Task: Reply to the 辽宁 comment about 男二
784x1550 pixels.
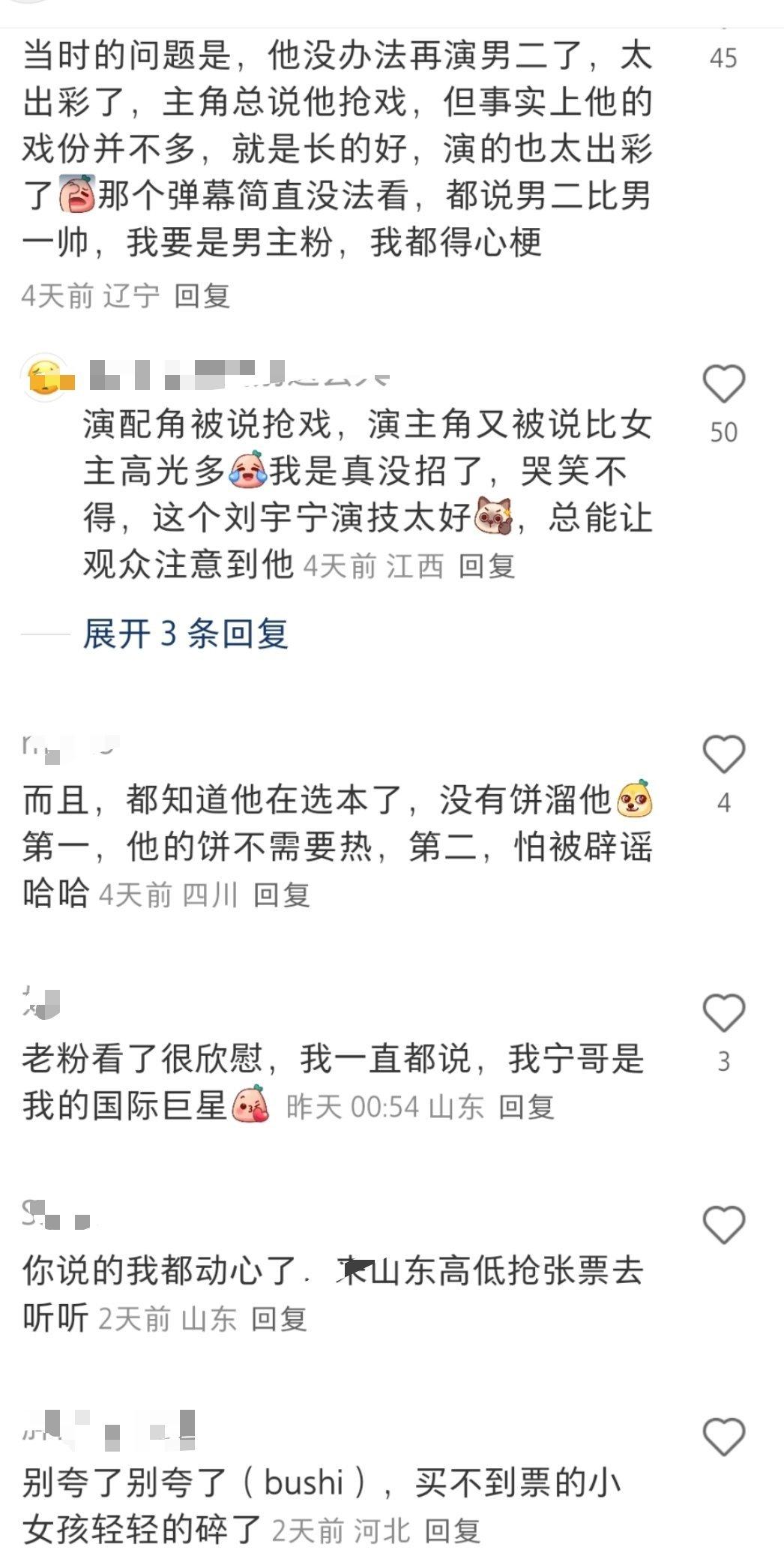Action: pos(202,295)
